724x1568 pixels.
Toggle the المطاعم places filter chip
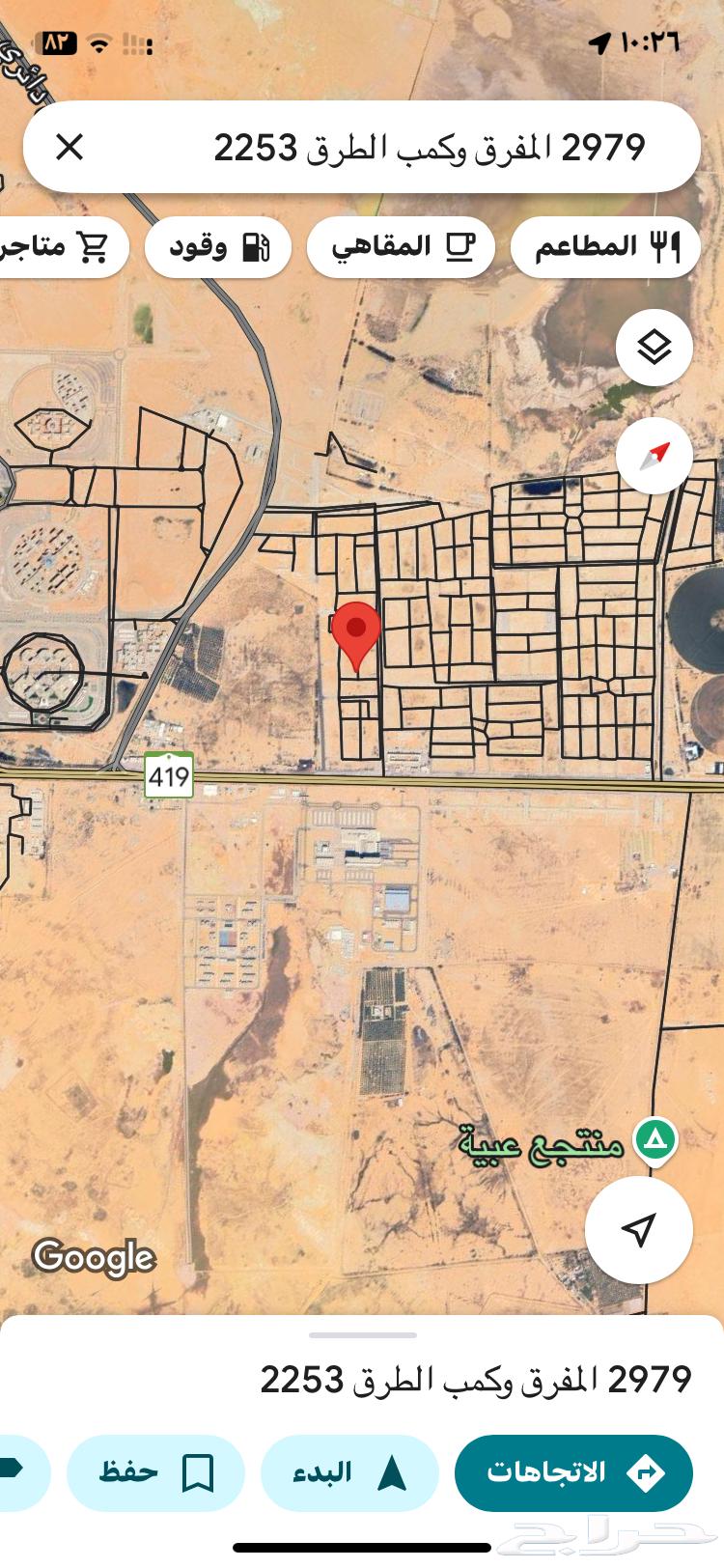(x=604, y=248)
